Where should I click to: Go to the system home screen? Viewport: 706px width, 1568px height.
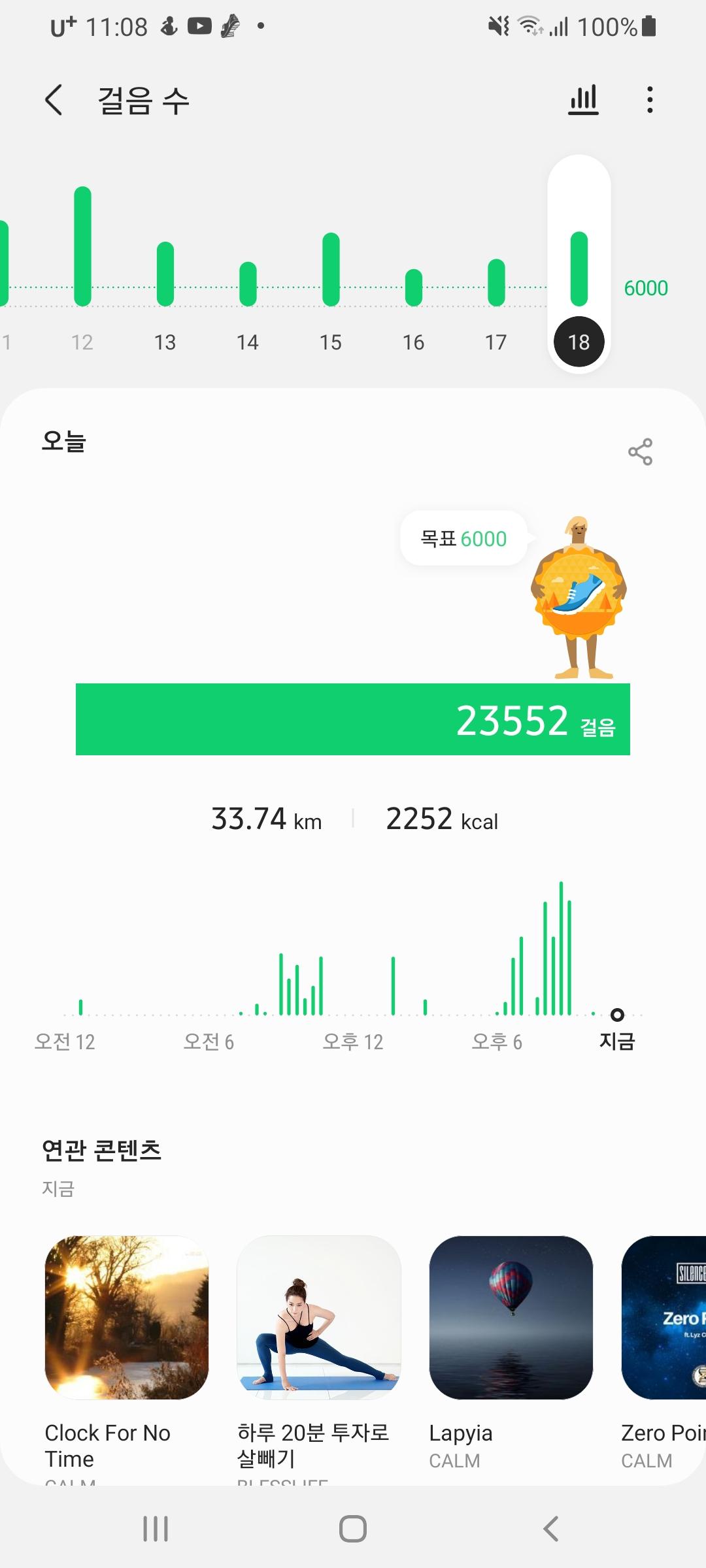[x=353, y=1529]
